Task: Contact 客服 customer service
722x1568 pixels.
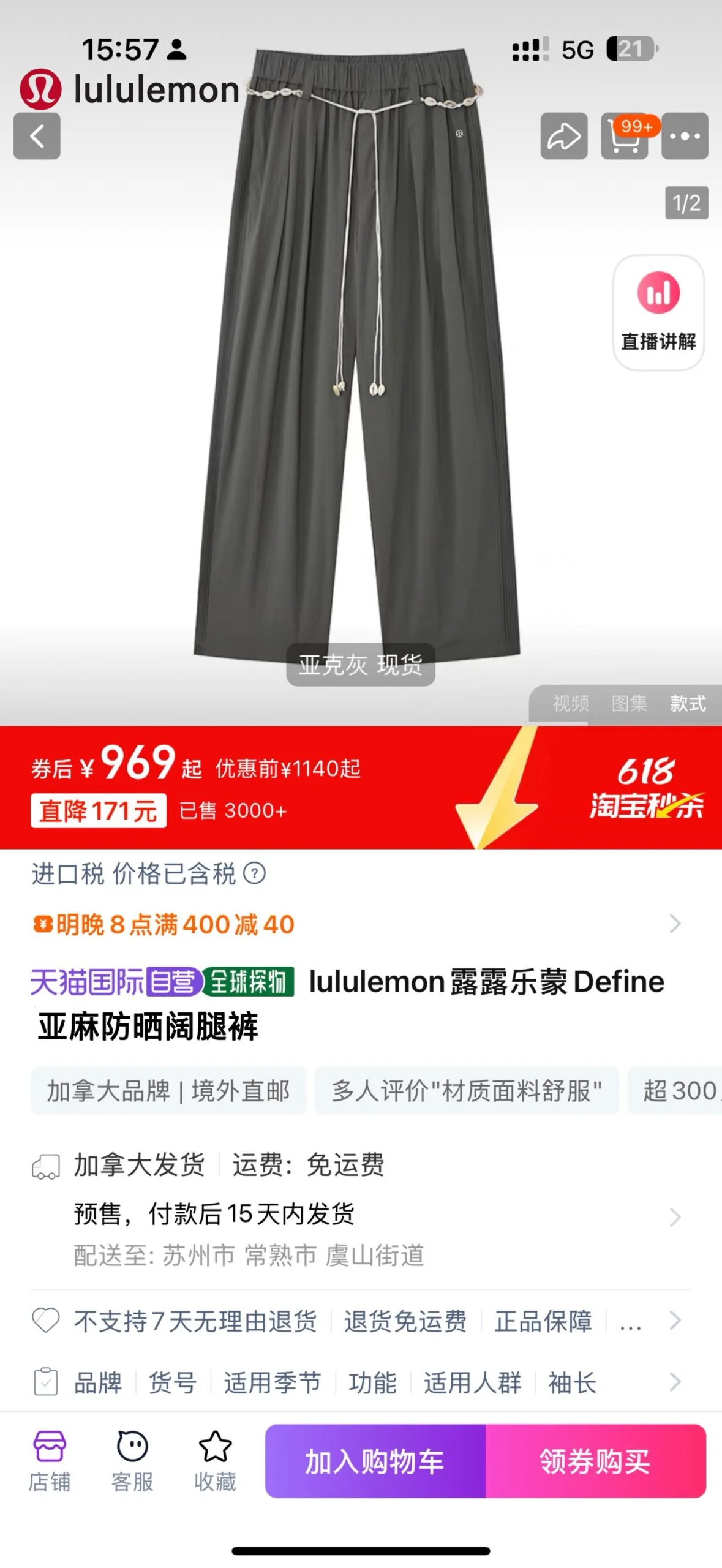Action: (x=132, y=1461)
